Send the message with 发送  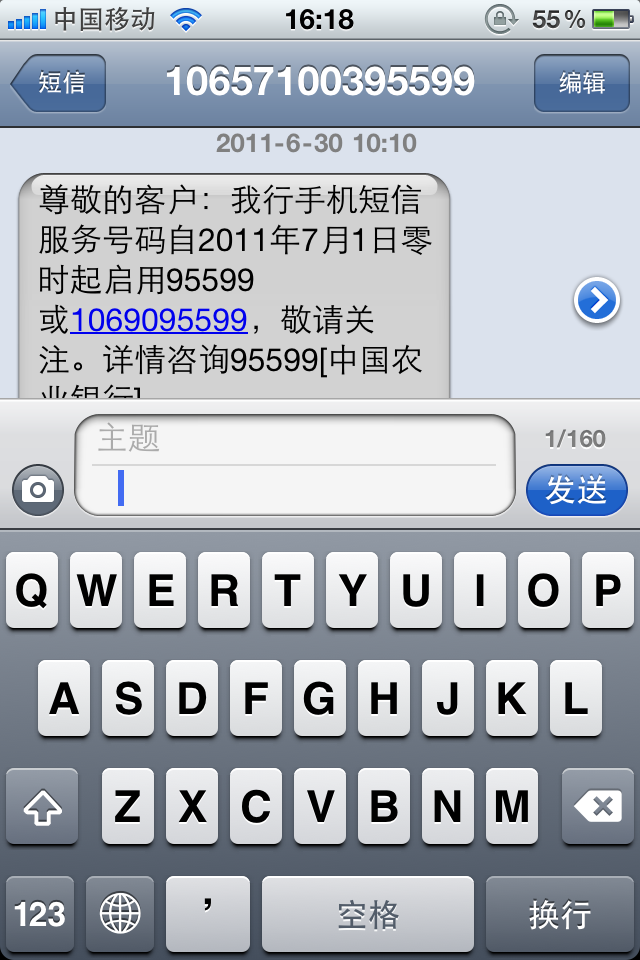pyautogui.click(x=576, y=489)
